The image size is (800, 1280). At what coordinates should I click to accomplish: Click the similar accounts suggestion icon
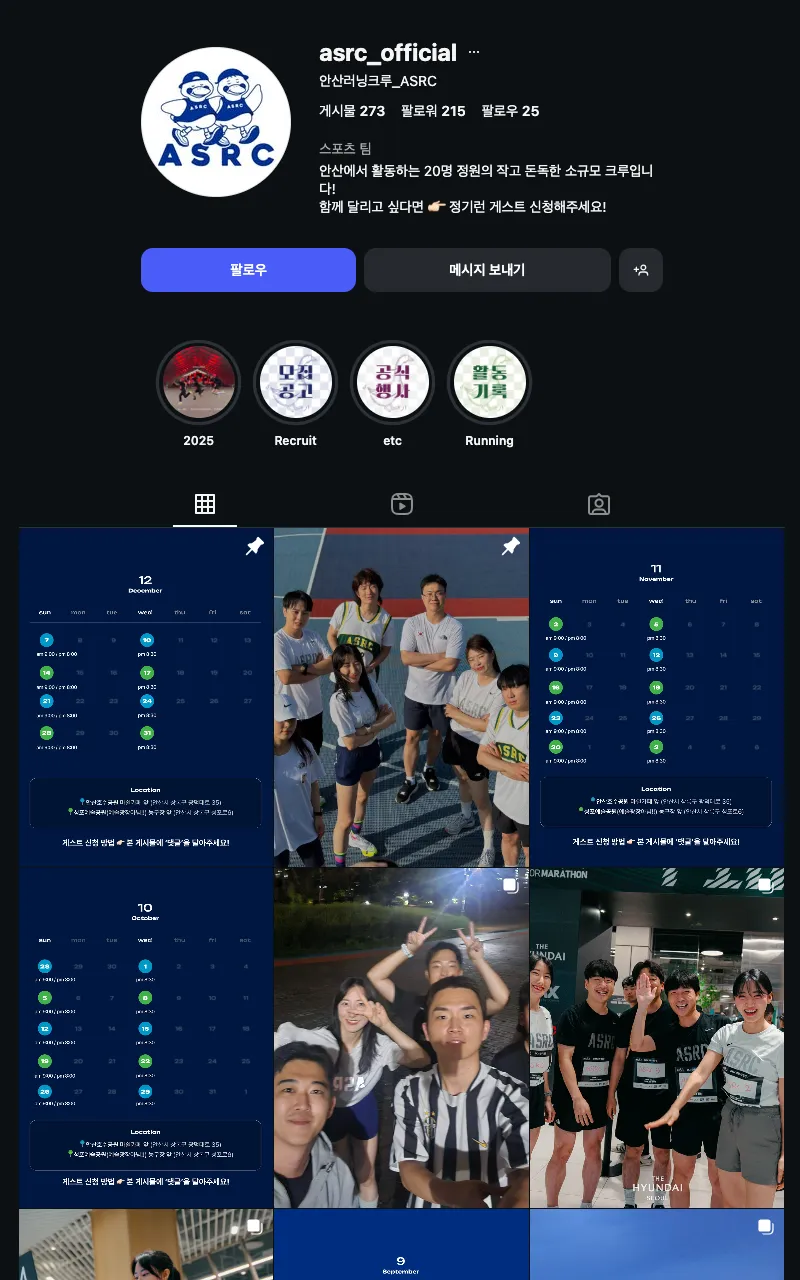tap(641, 269)
